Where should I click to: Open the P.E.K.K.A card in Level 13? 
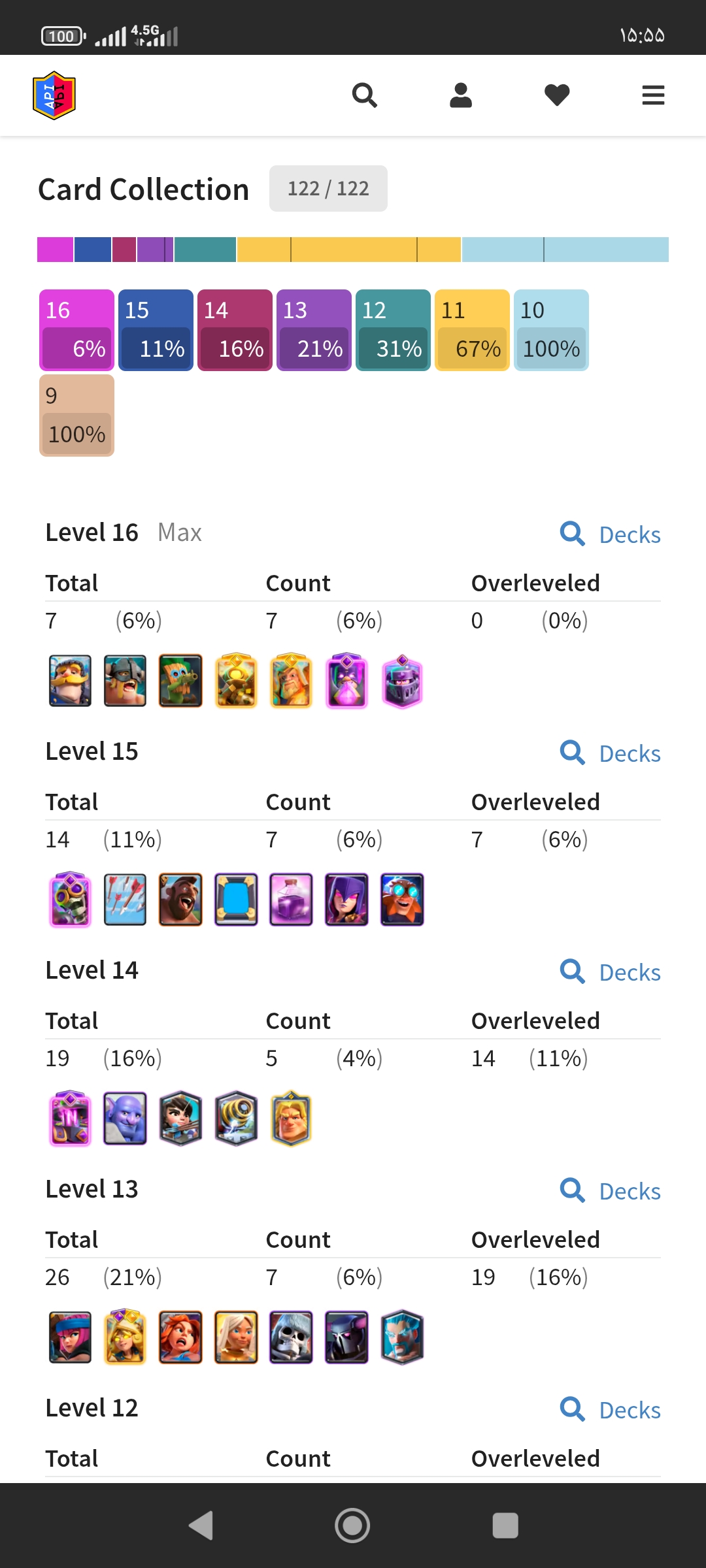[x=346, y=1337]
